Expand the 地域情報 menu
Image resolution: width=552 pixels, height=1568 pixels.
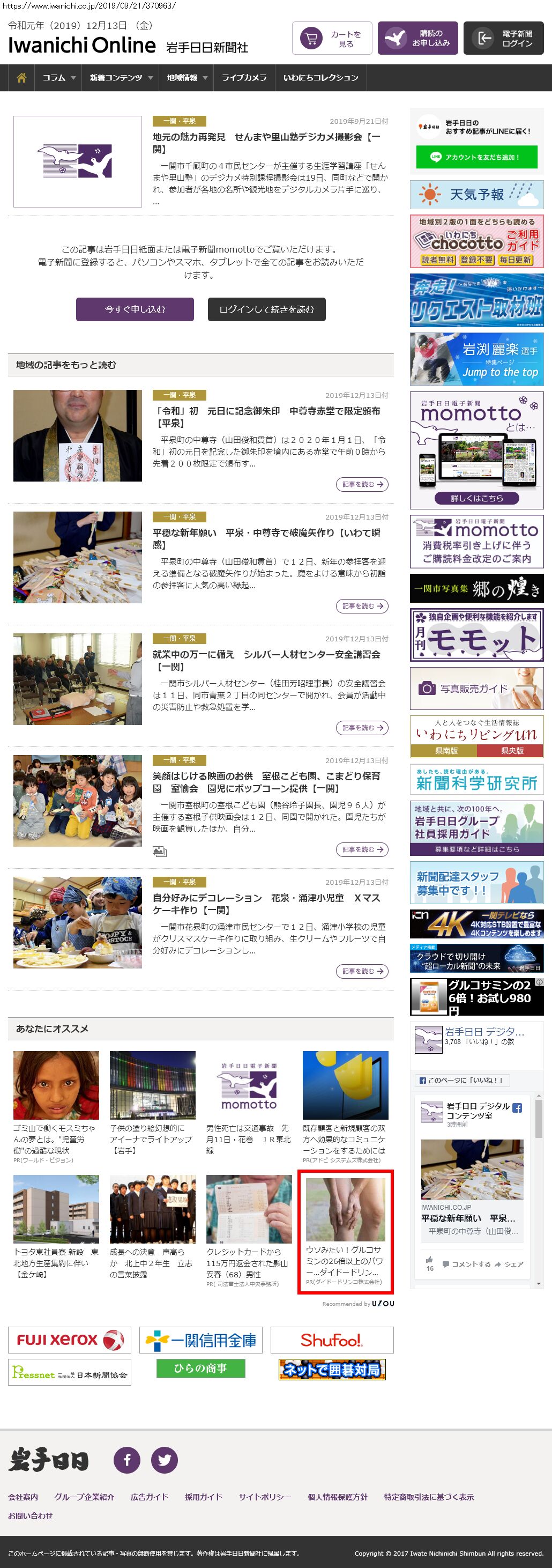186,78
